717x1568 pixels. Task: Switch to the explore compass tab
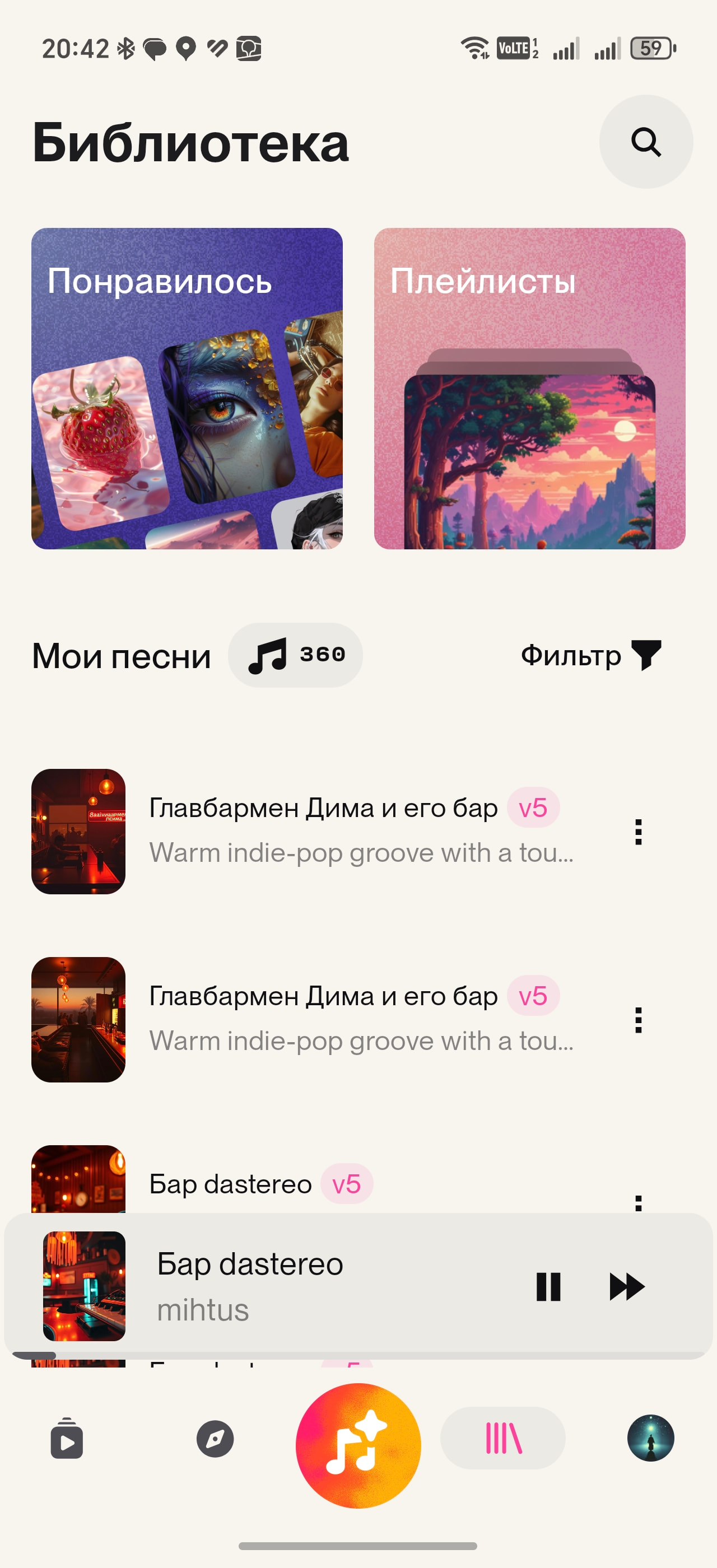pos(215,1438)
